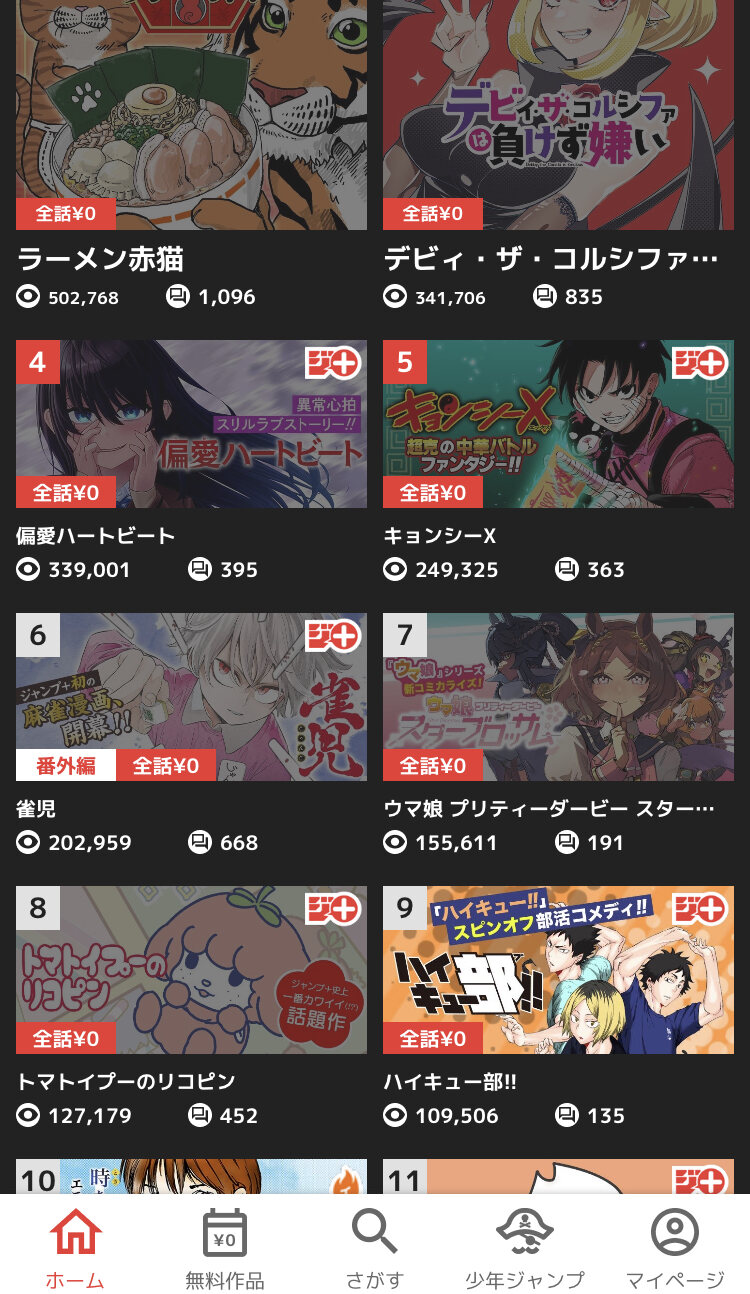Open the 雀児 mahjong manga

coord(191,697)
